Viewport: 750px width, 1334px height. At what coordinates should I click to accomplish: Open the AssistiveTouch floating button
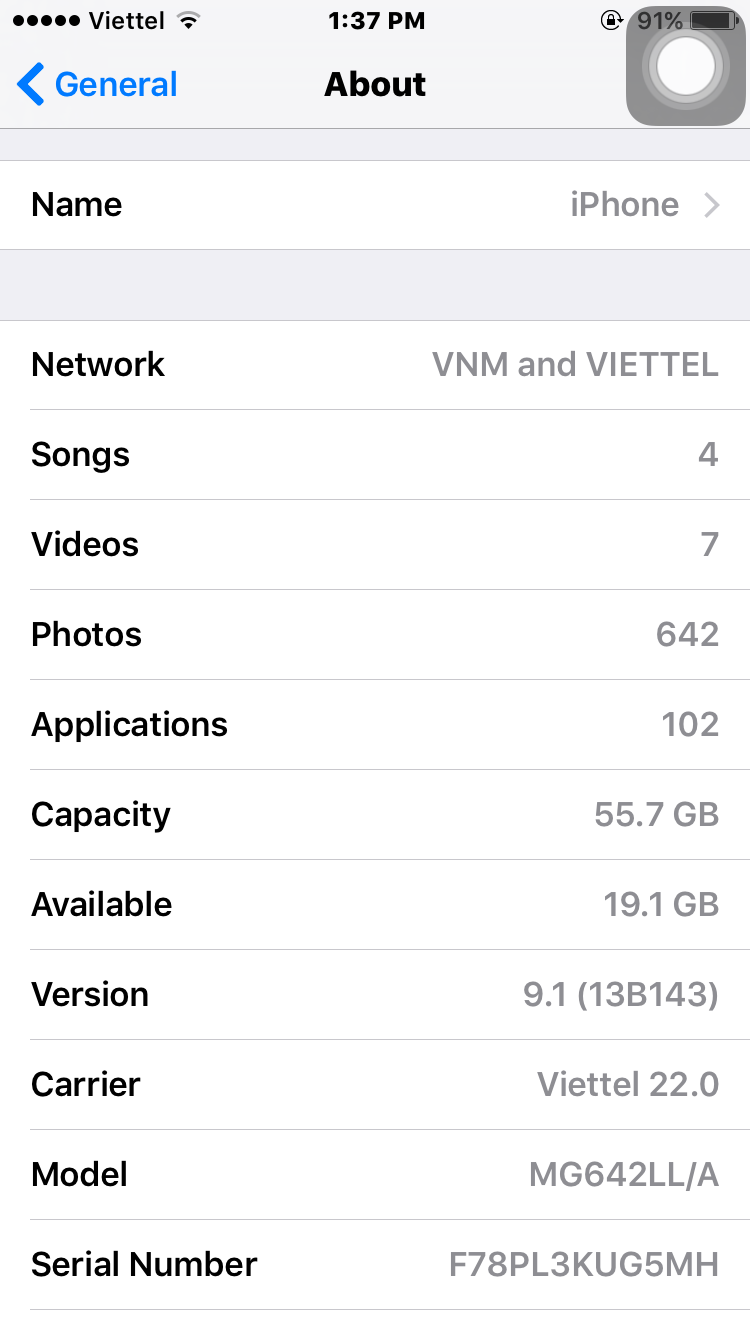click(x=686, y=68)
